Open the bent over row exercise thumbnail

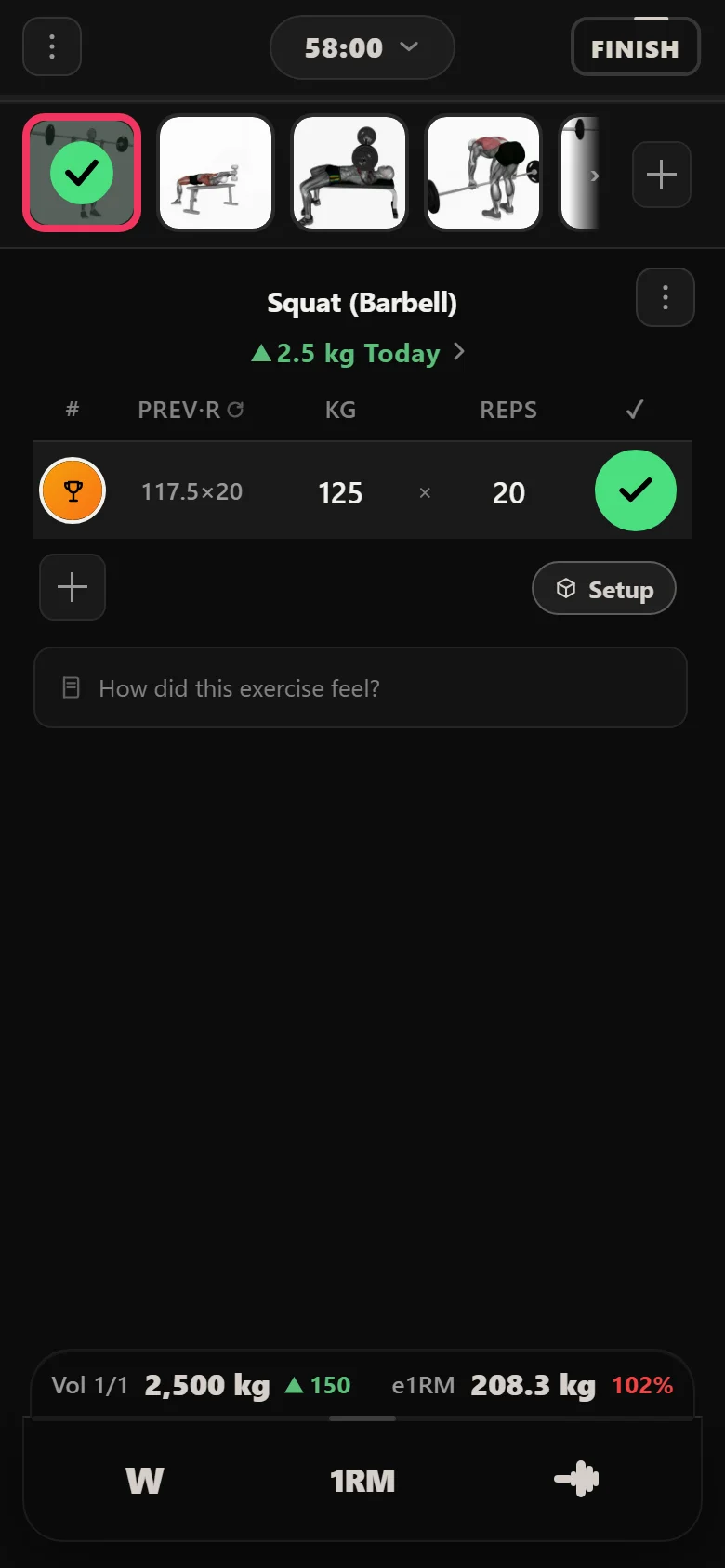pos(483,173)
